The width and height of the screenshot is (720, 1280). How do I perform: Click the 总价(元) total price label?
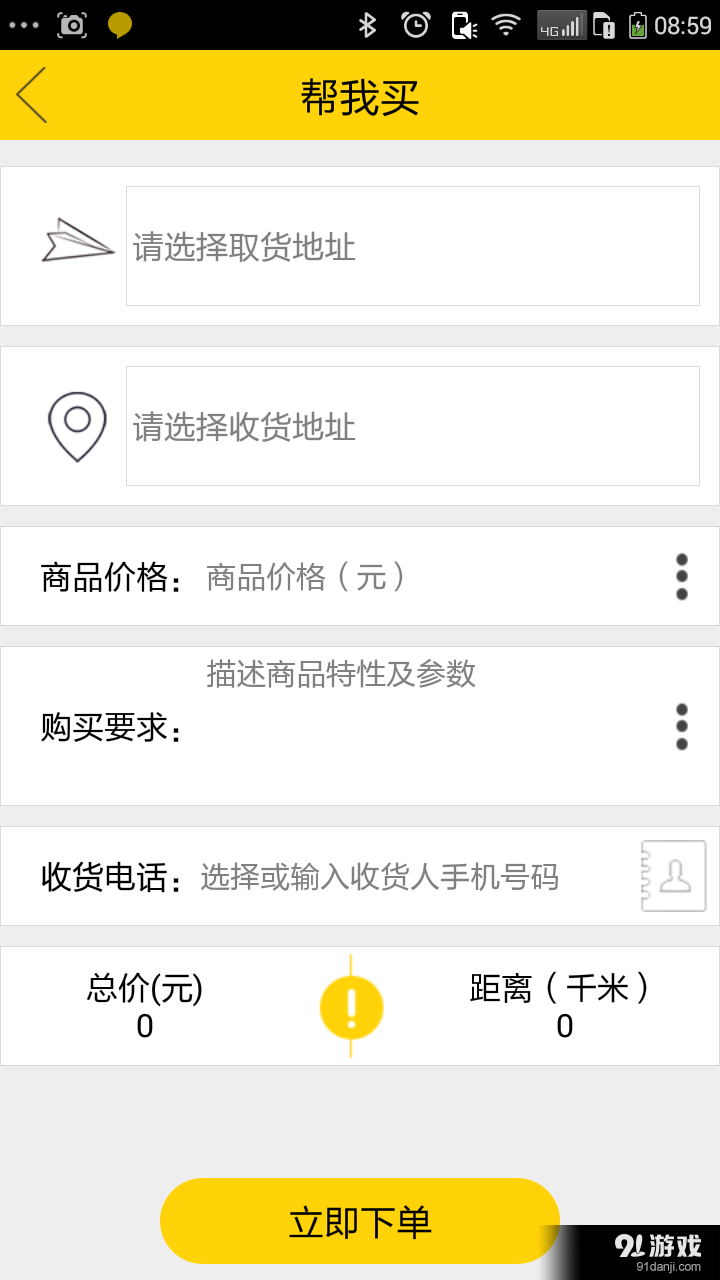tap(143, 990)
